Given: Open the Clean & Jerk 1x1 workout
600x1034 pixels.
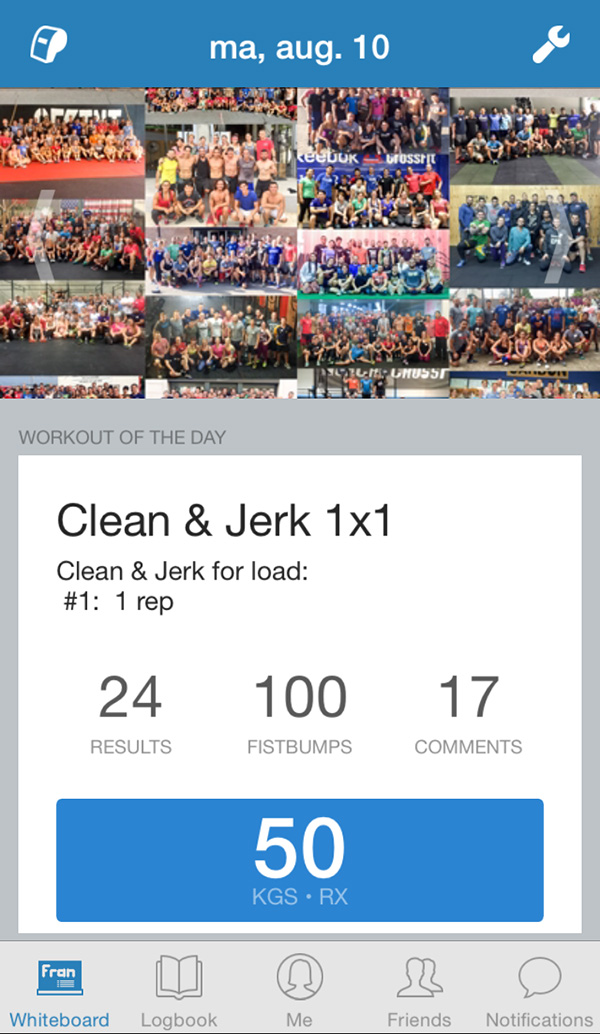Looking at the screenshot, I should click(x=224, y=521).
